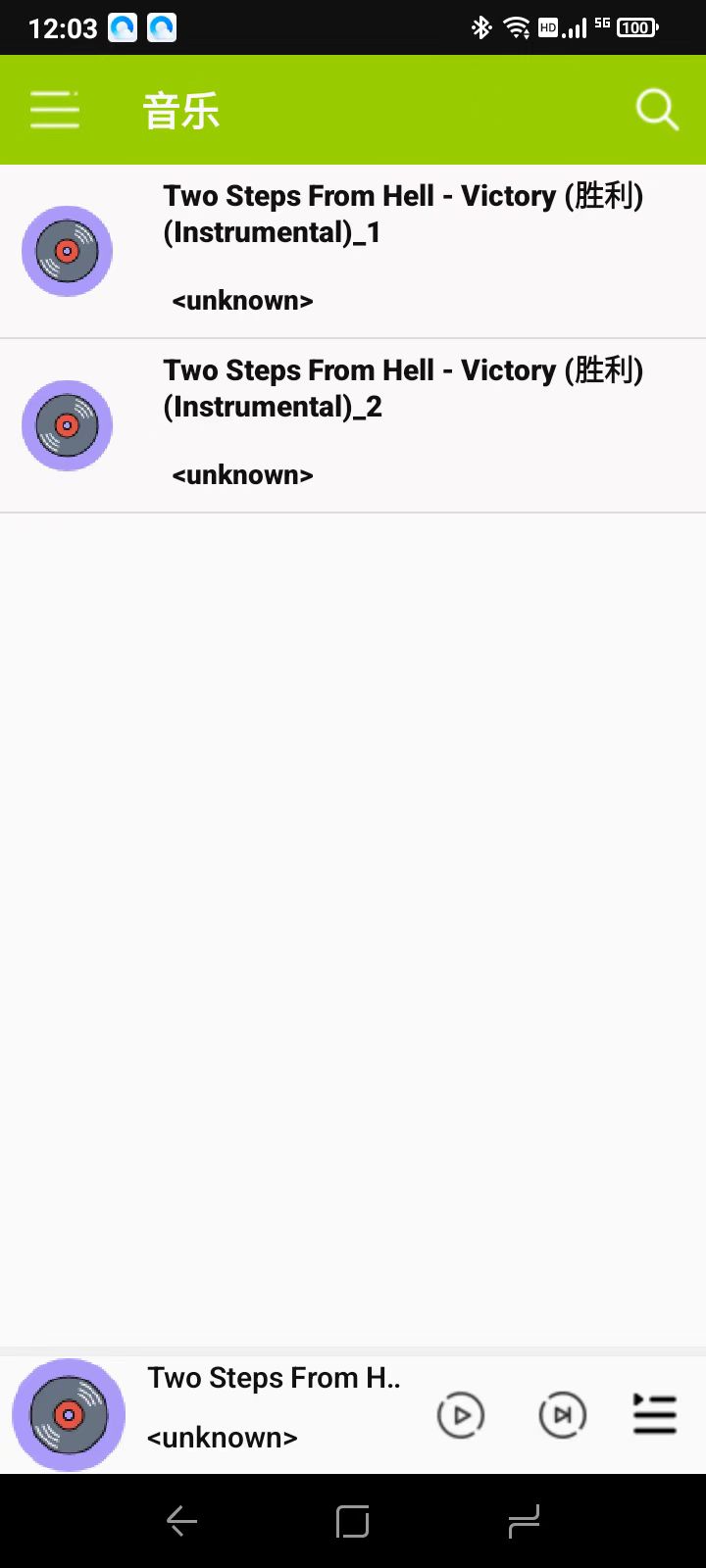Skip to the next track
The image size is (706, 1568).
pos(562,1415)
